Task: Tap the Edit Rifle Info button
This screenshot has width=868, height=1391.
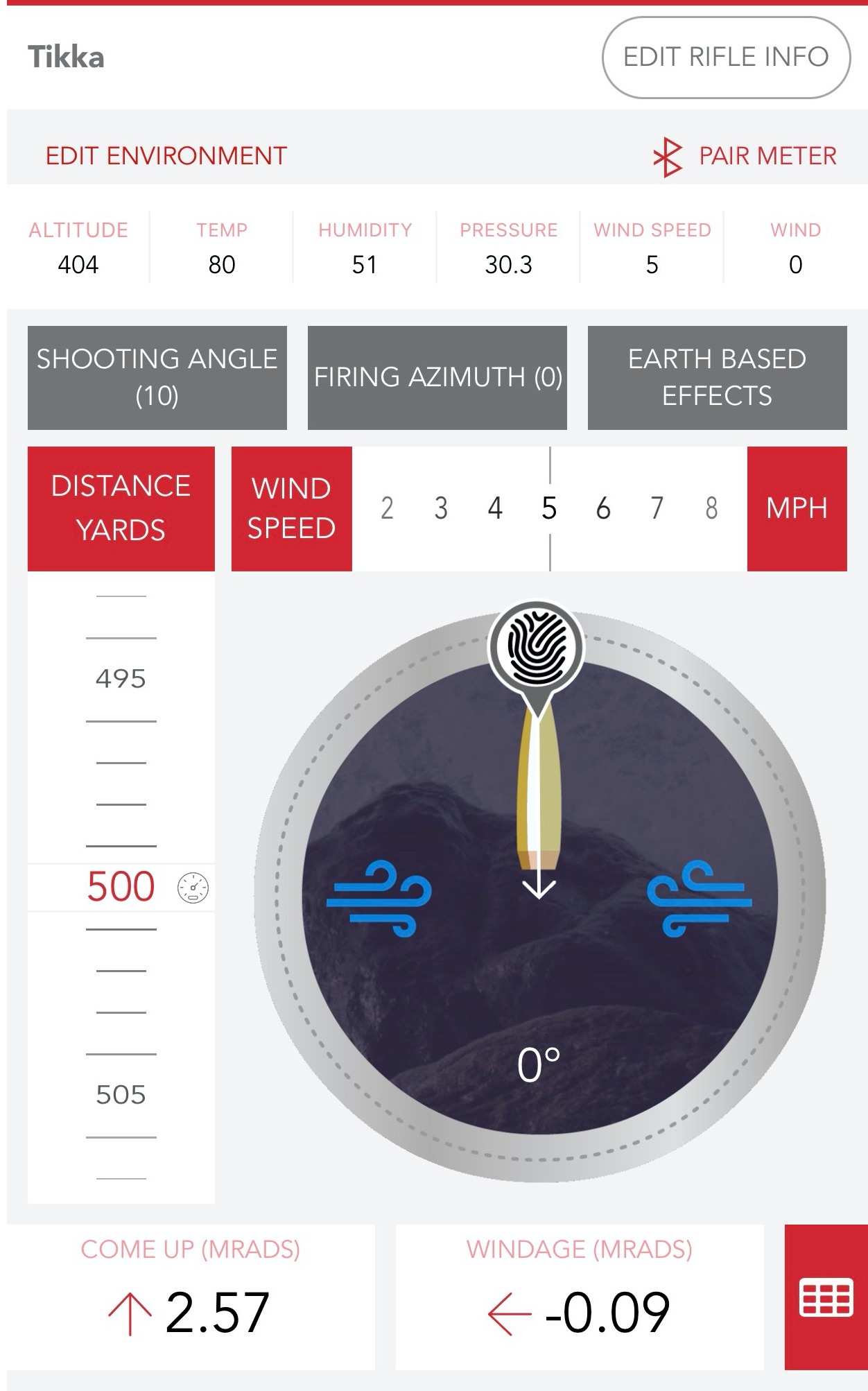Action: (726, 58)
